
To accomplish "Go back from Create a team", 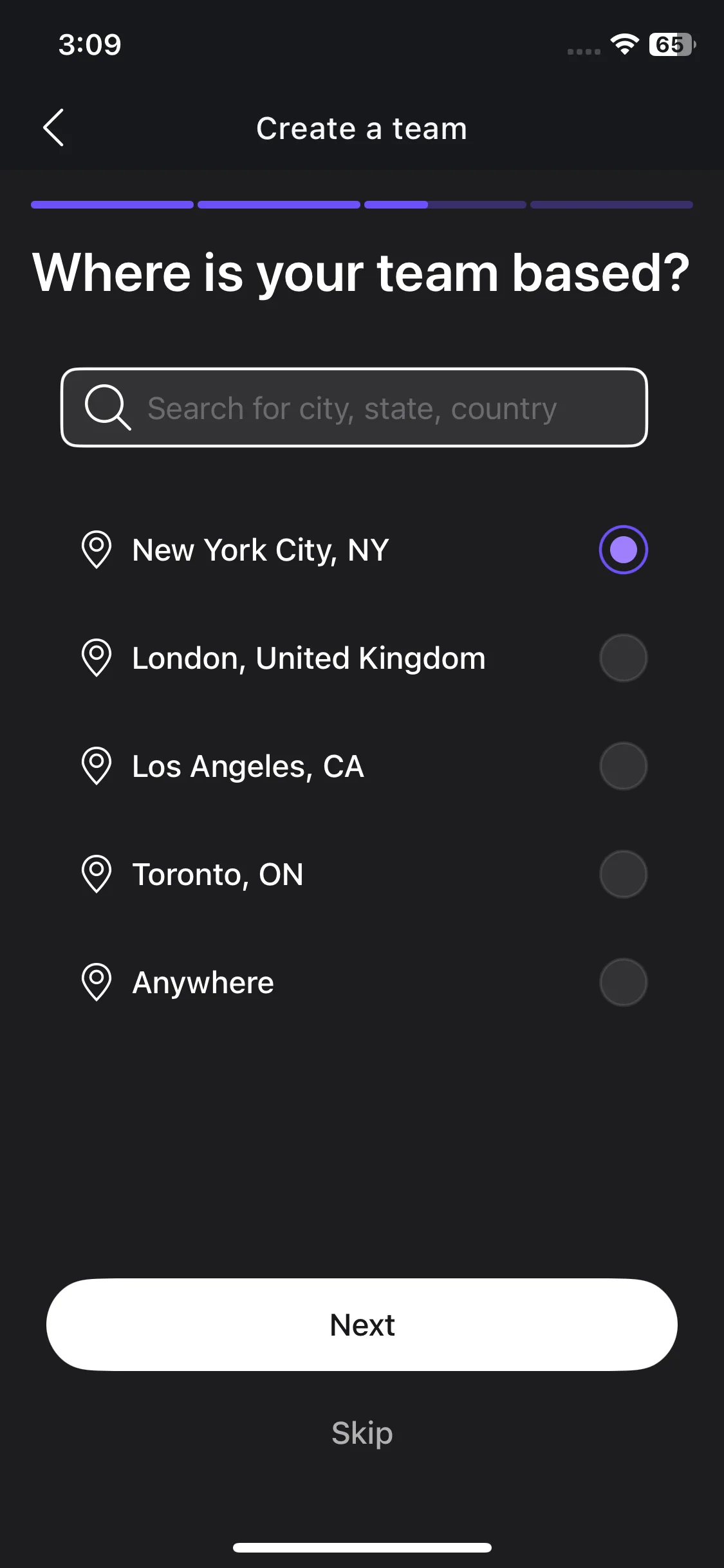I will point(53,127).
